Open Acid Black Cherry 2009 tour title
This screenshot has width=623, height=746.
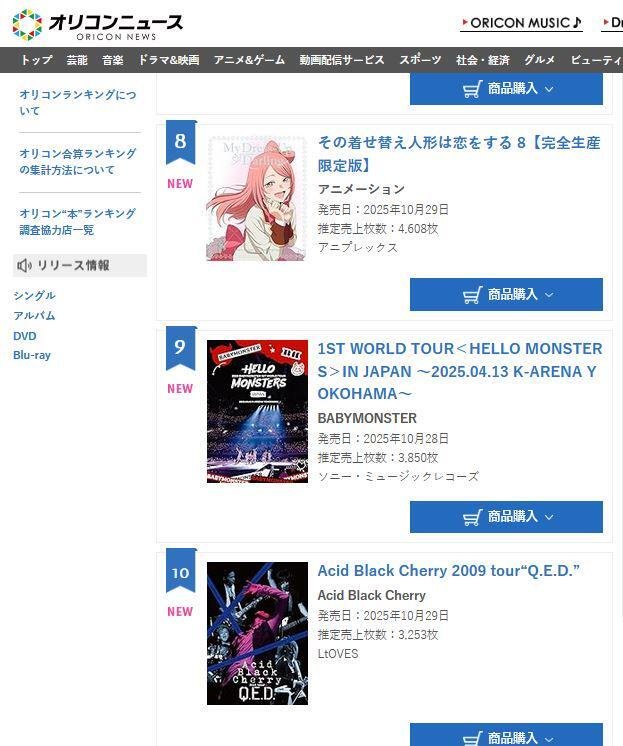click(448, 571)
